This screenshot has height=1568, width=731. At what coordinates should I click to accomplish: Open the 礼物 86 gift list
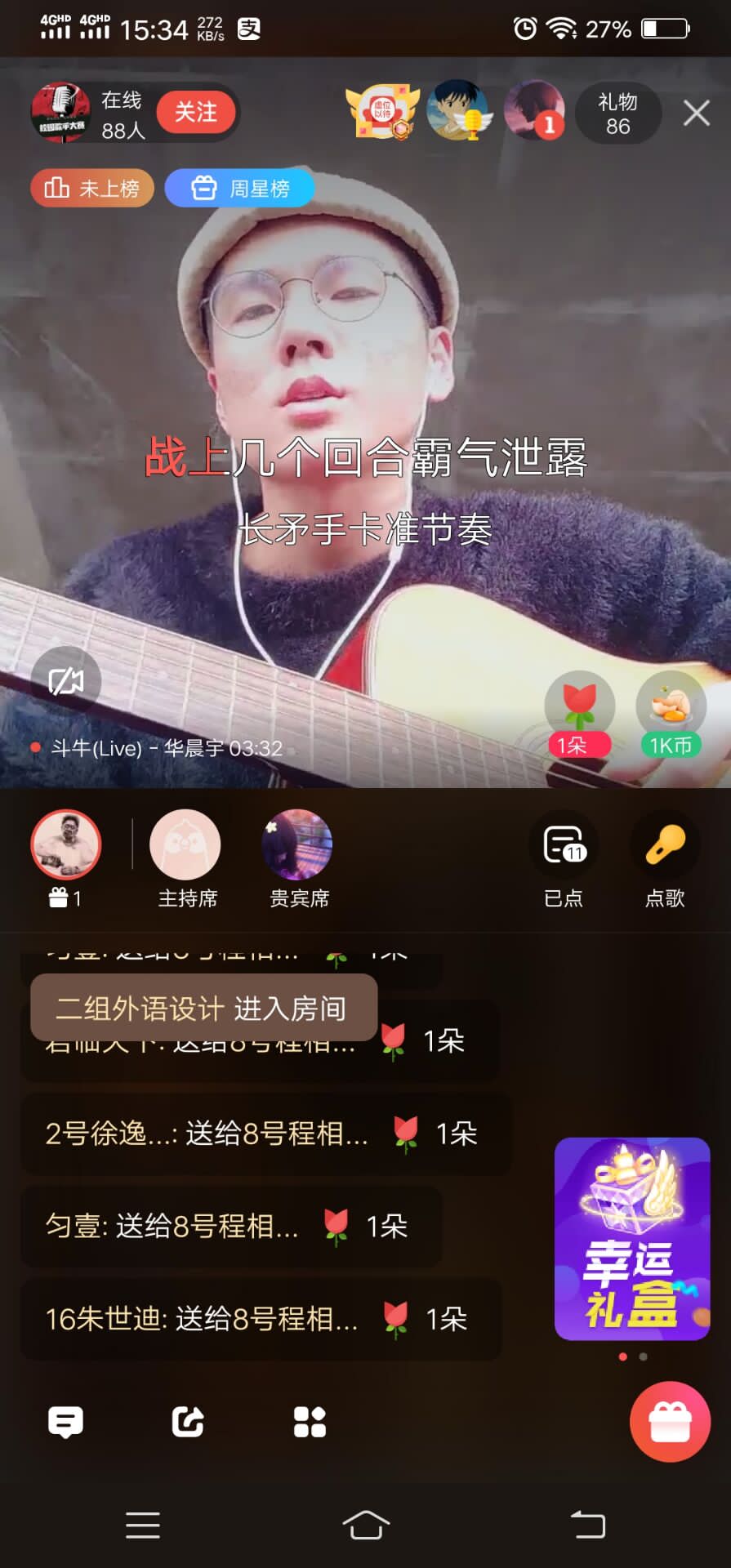pyautogui.click(x=617, y=114)
